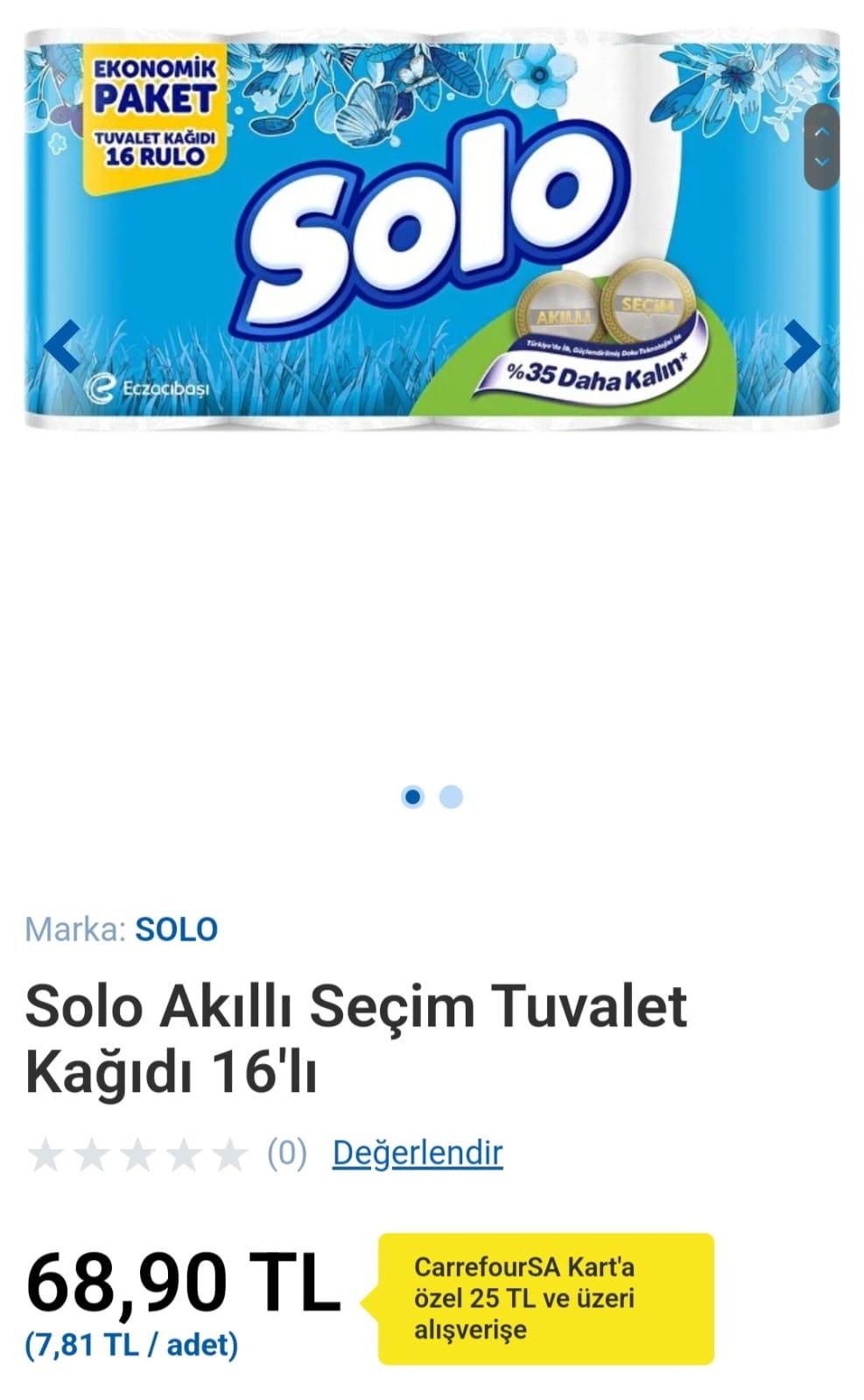Show the next product image

click(x=801, y=346)
